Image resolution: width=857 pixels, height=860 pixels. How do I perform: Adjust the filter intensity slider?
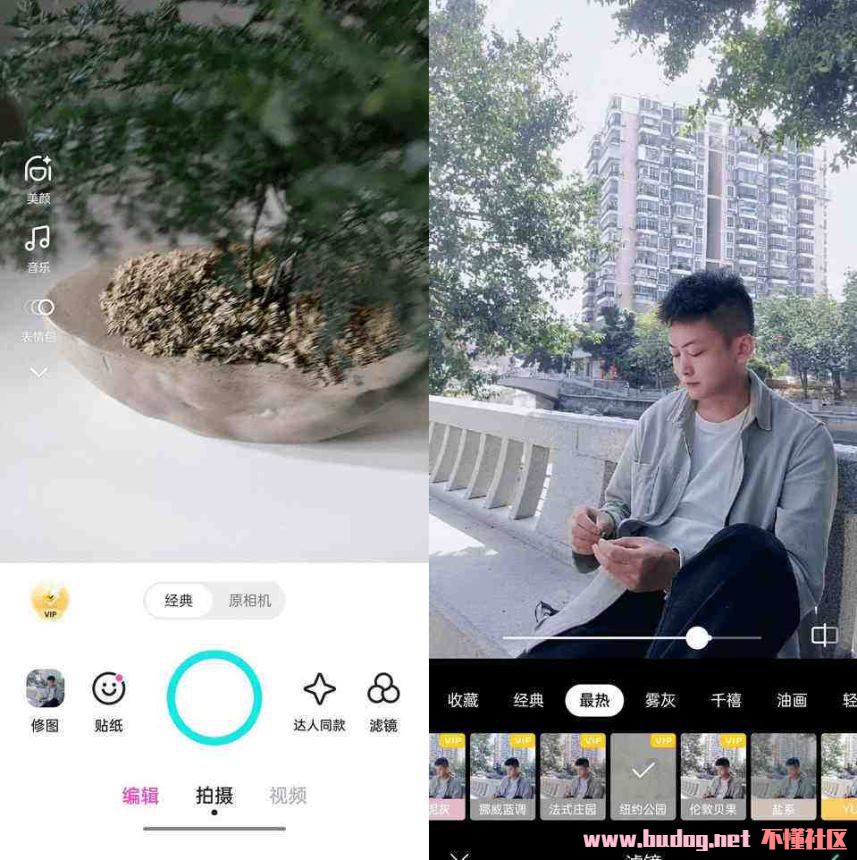(x=698, y=637)
